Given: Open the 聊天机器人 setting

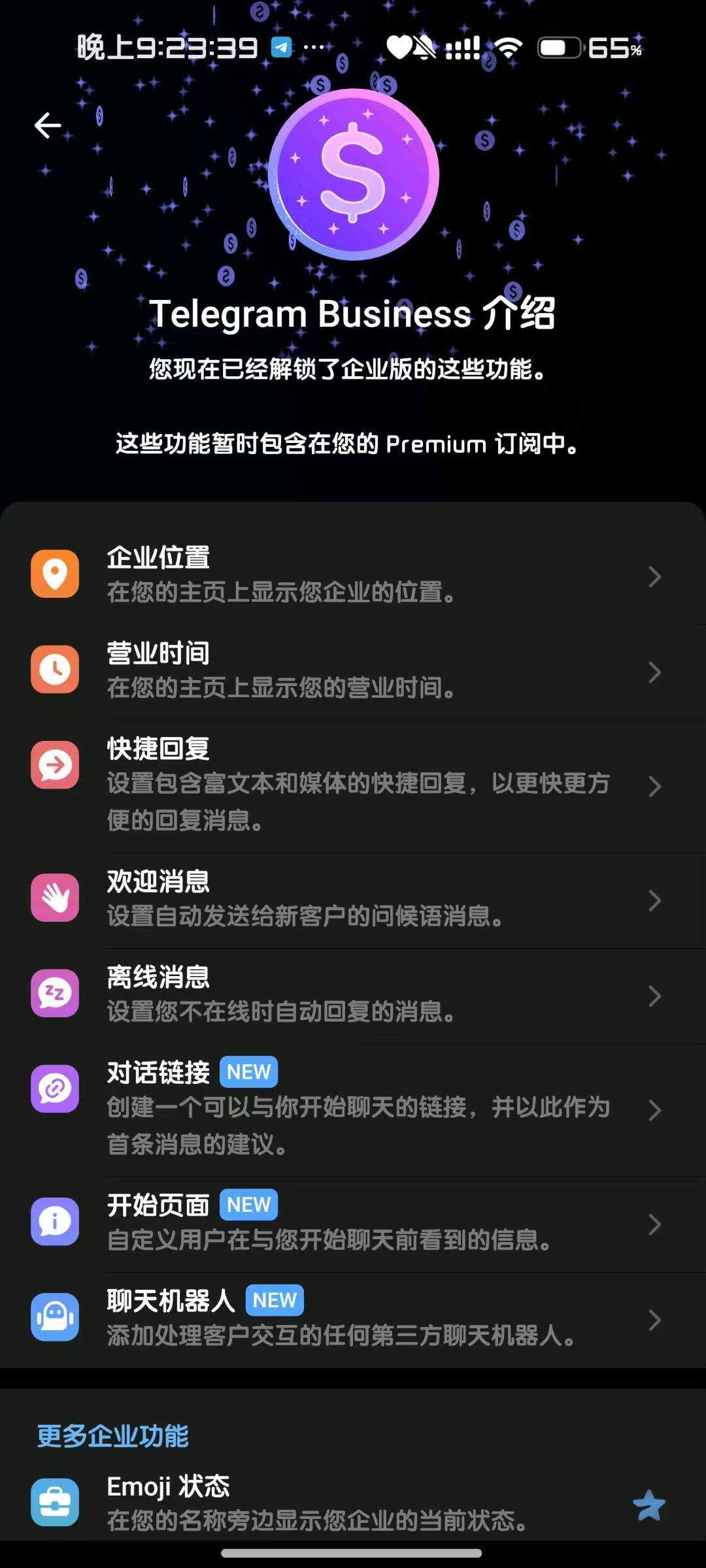Looking at the screenshot, I should 353,1318.
